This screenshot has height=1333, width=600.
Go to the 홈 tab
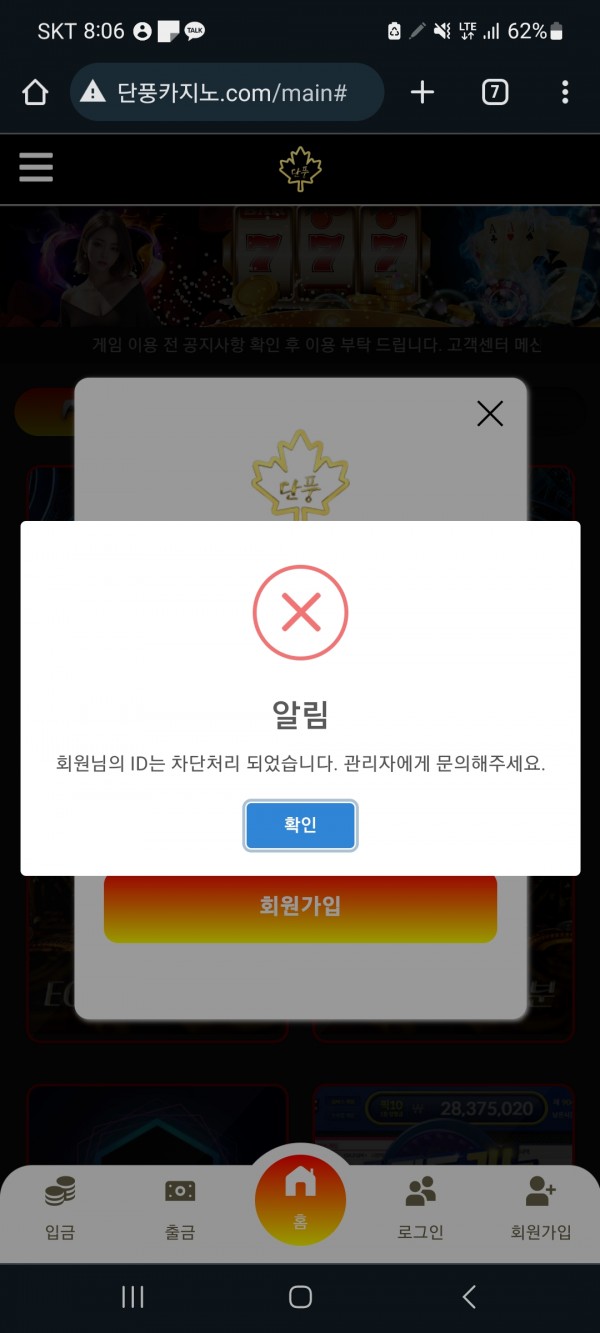(300, 1200)
